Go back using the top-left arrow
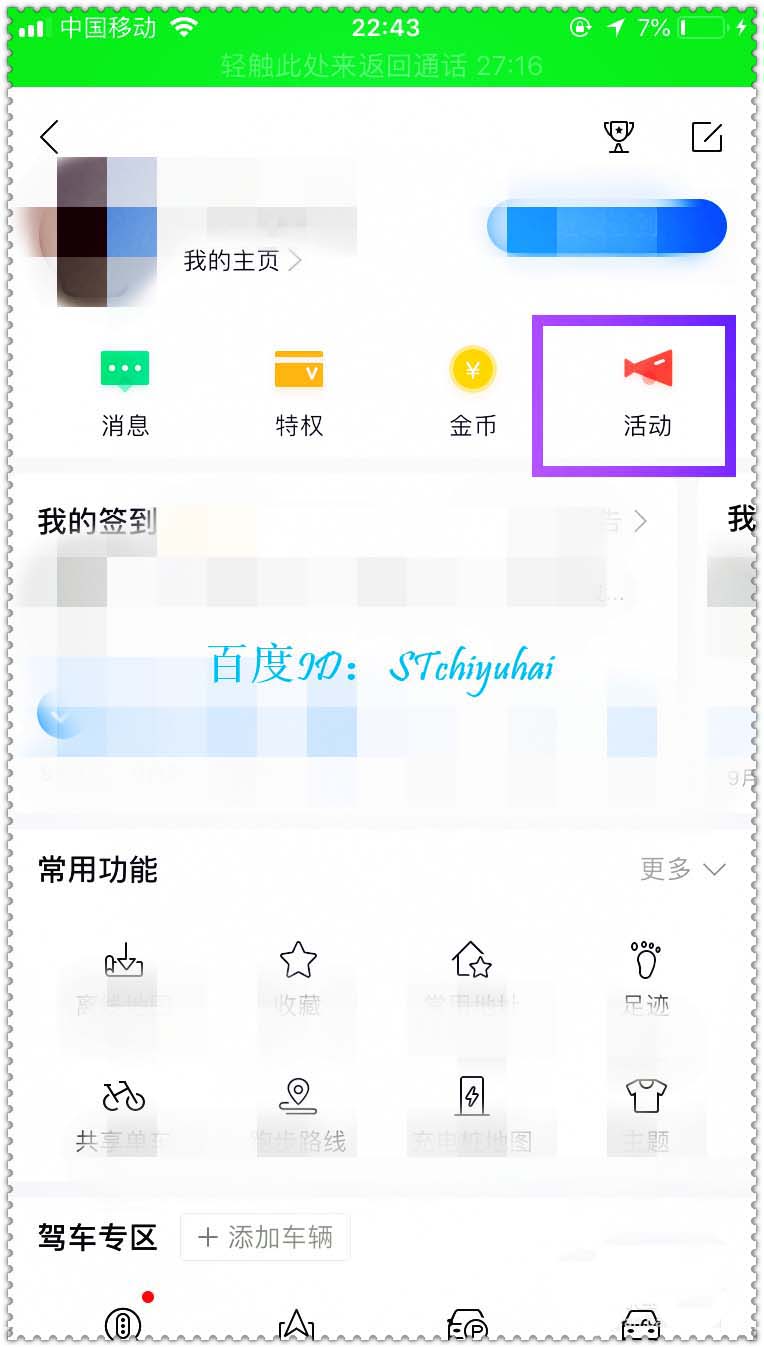Screen dimensions: 764x1348 pos(49,136)
